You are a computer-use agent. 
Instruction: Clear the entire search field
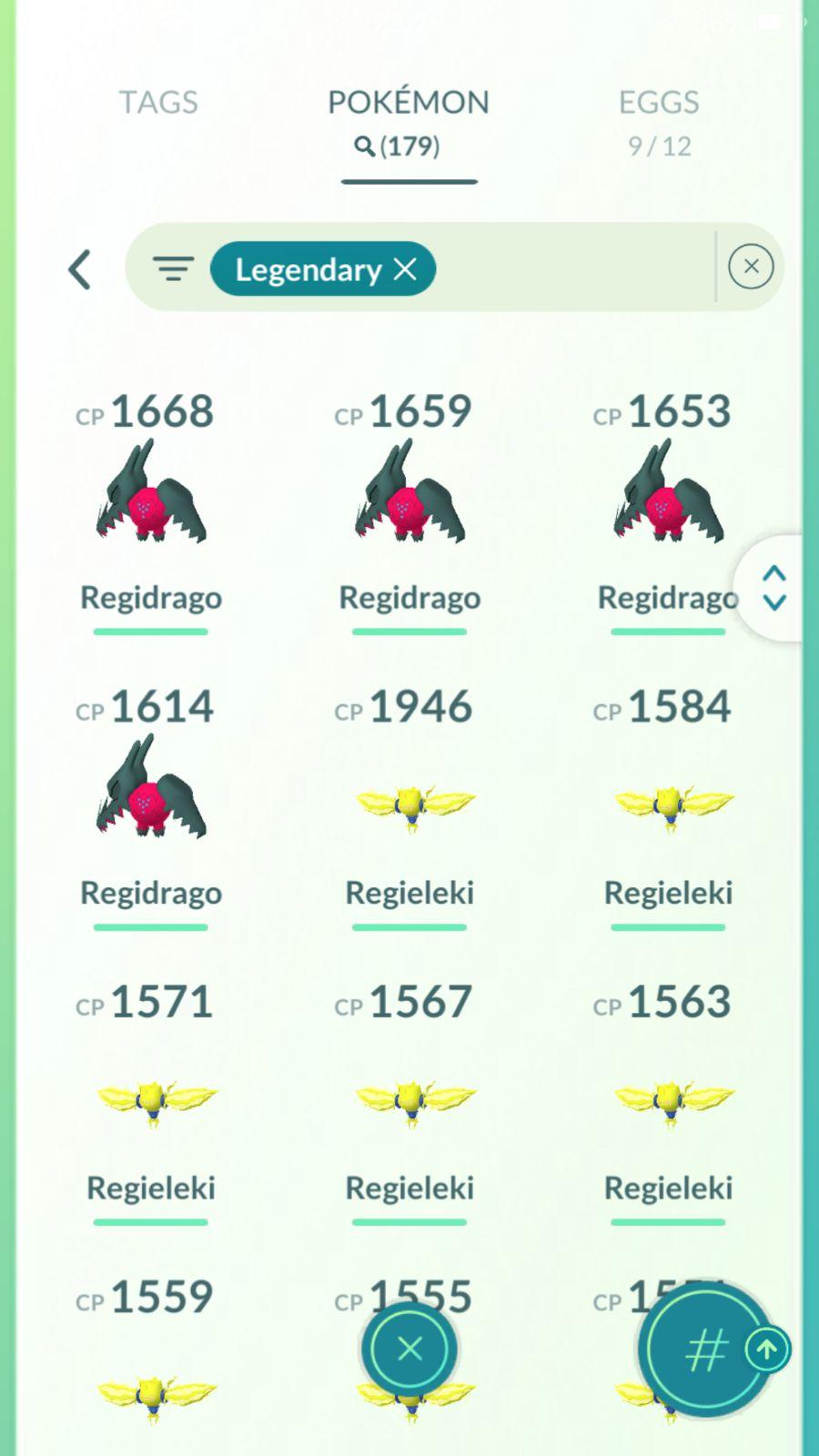751,267
